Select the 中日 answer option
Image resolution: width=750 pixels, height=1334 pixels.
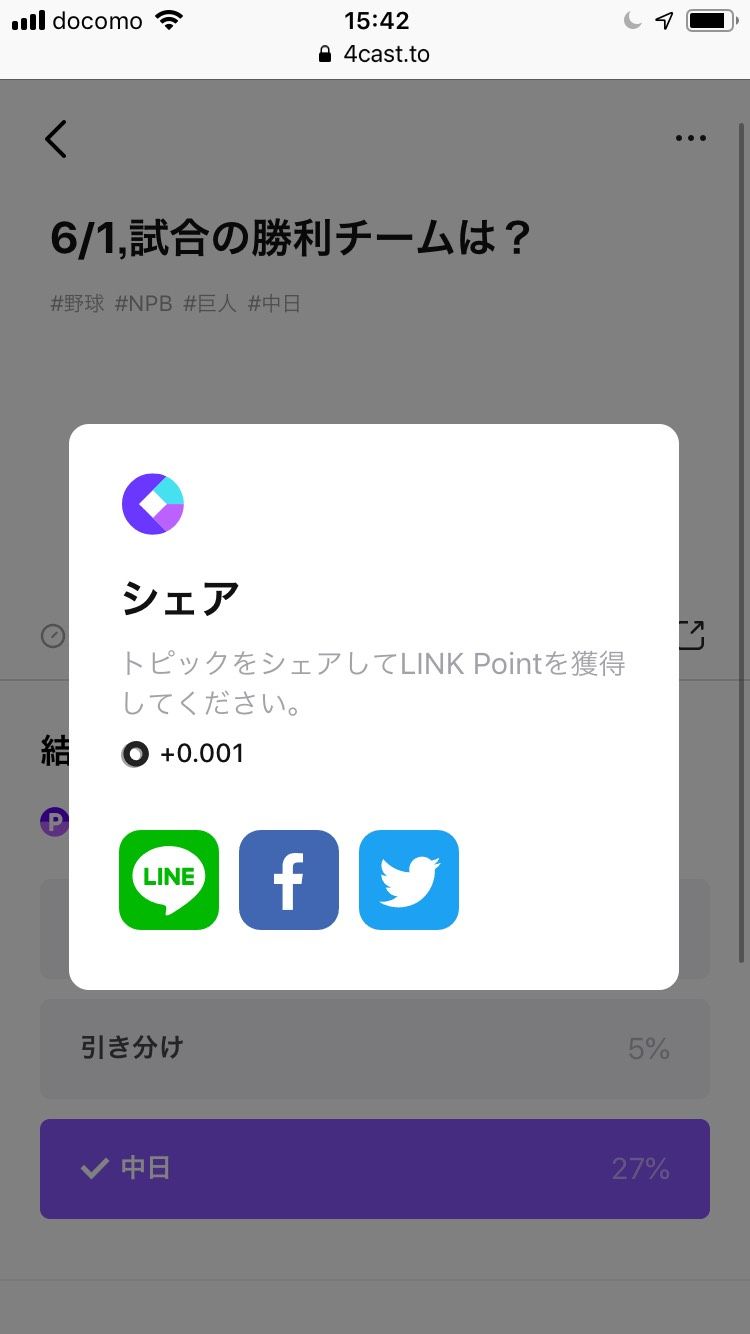(374, 1168)
